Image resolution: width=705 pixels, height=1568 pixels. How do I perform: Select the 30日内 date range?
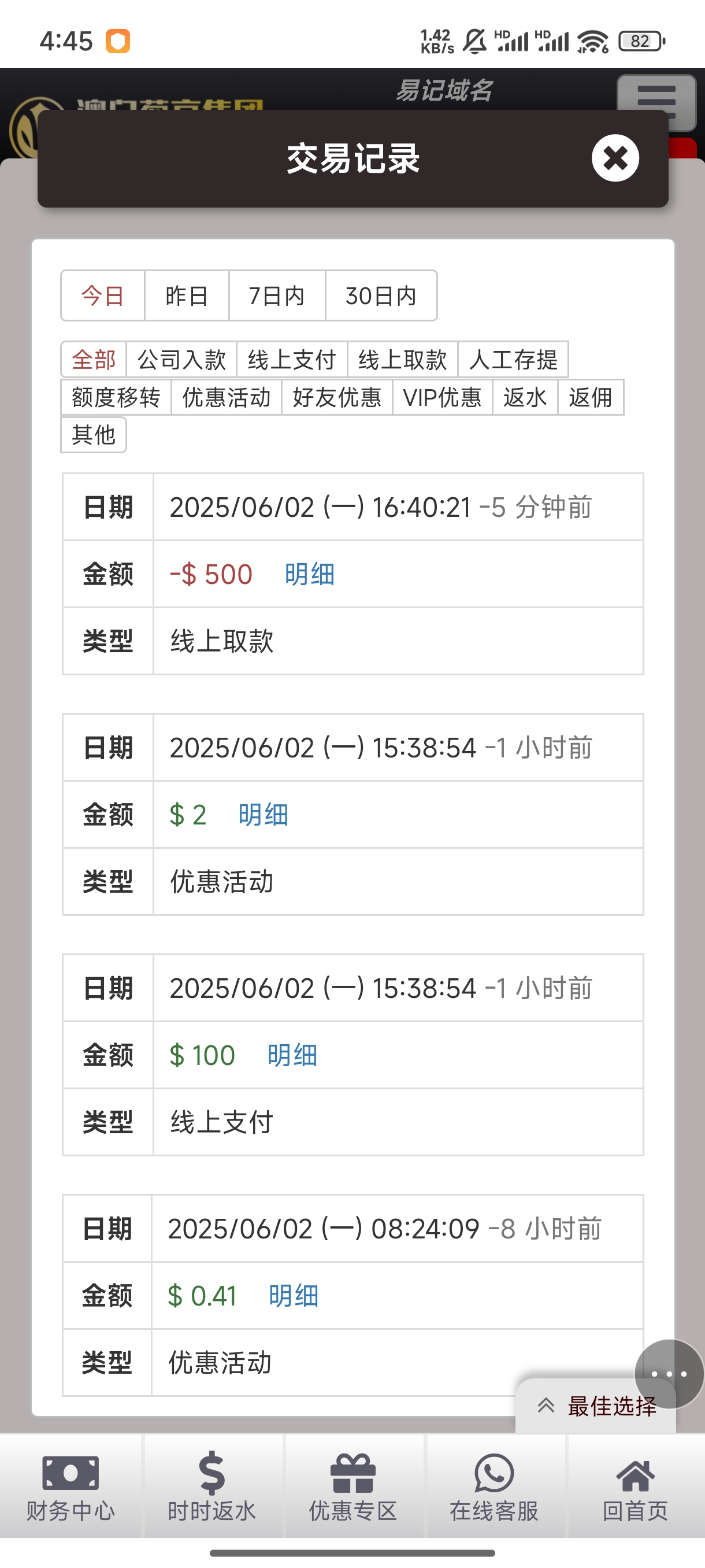(381, 296)
